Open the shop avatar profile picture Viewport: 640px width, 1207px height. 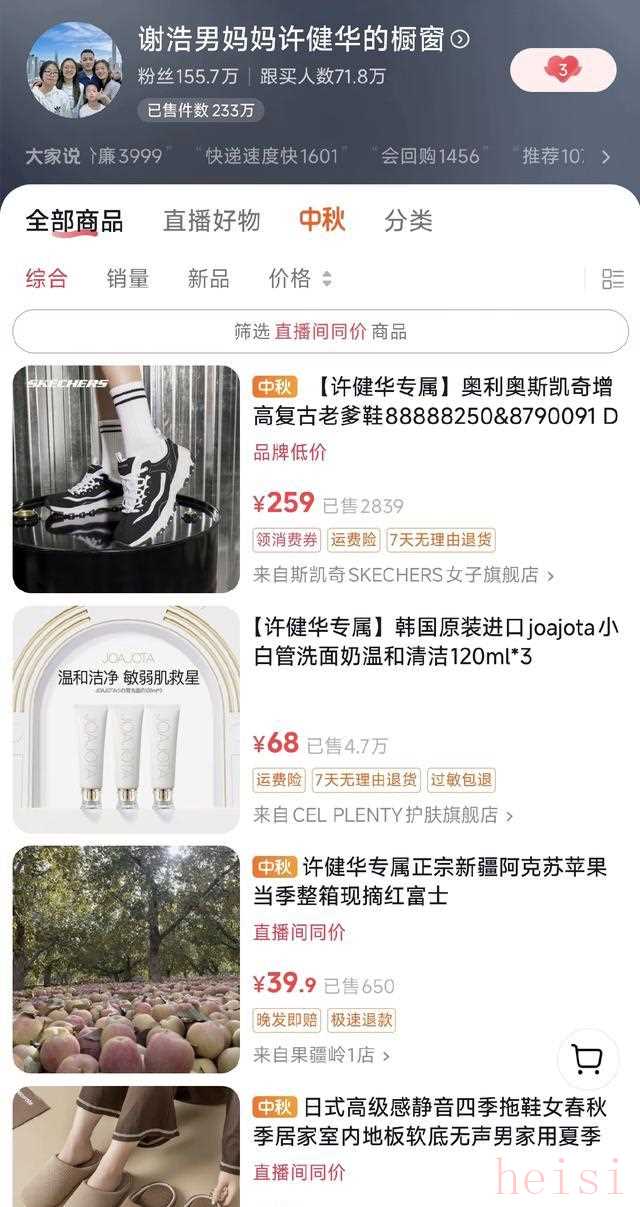[73, 70]
